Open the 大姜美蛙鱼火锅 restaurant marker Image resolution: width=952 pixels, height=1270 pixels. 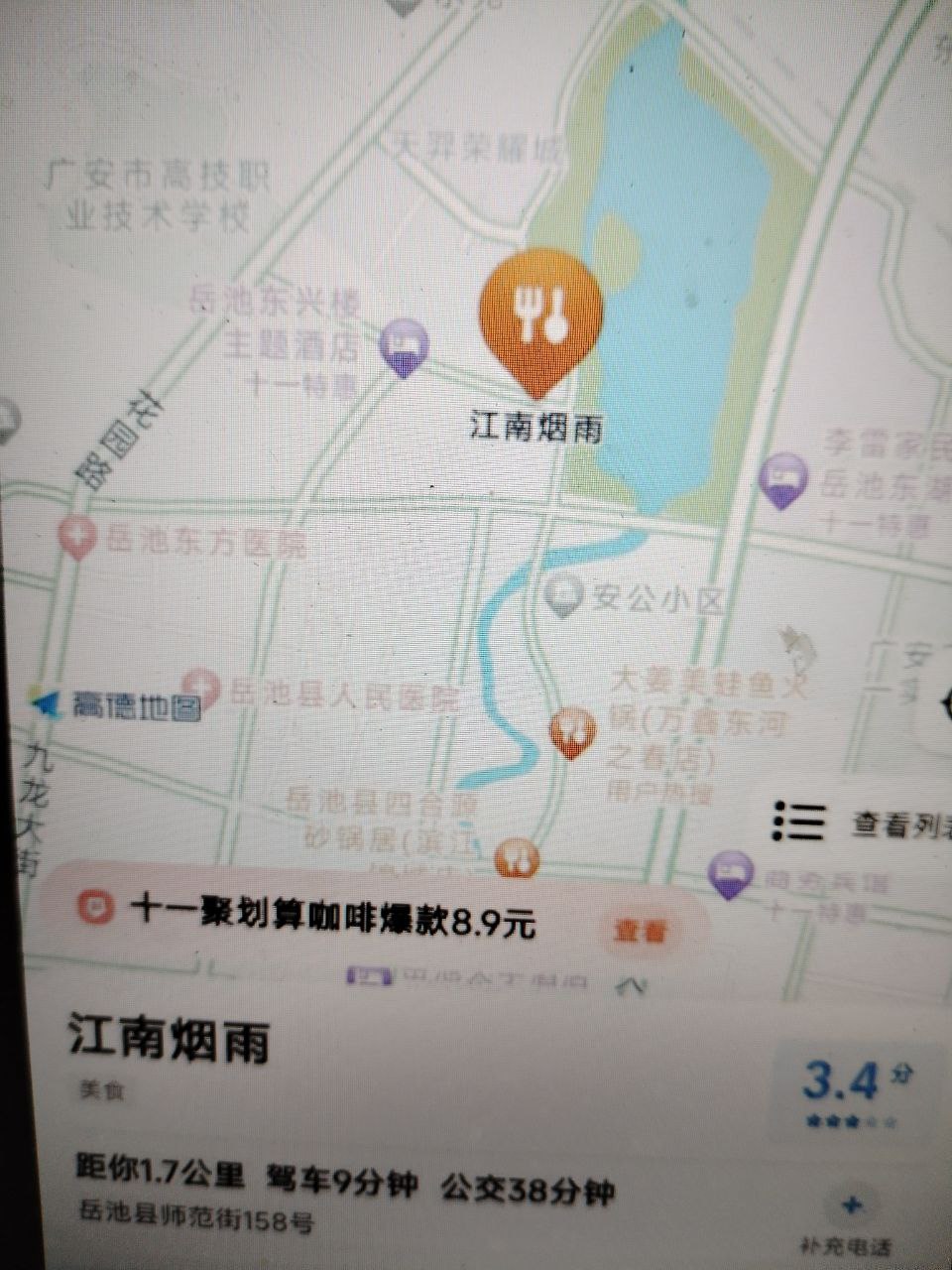tap(572, 732)
